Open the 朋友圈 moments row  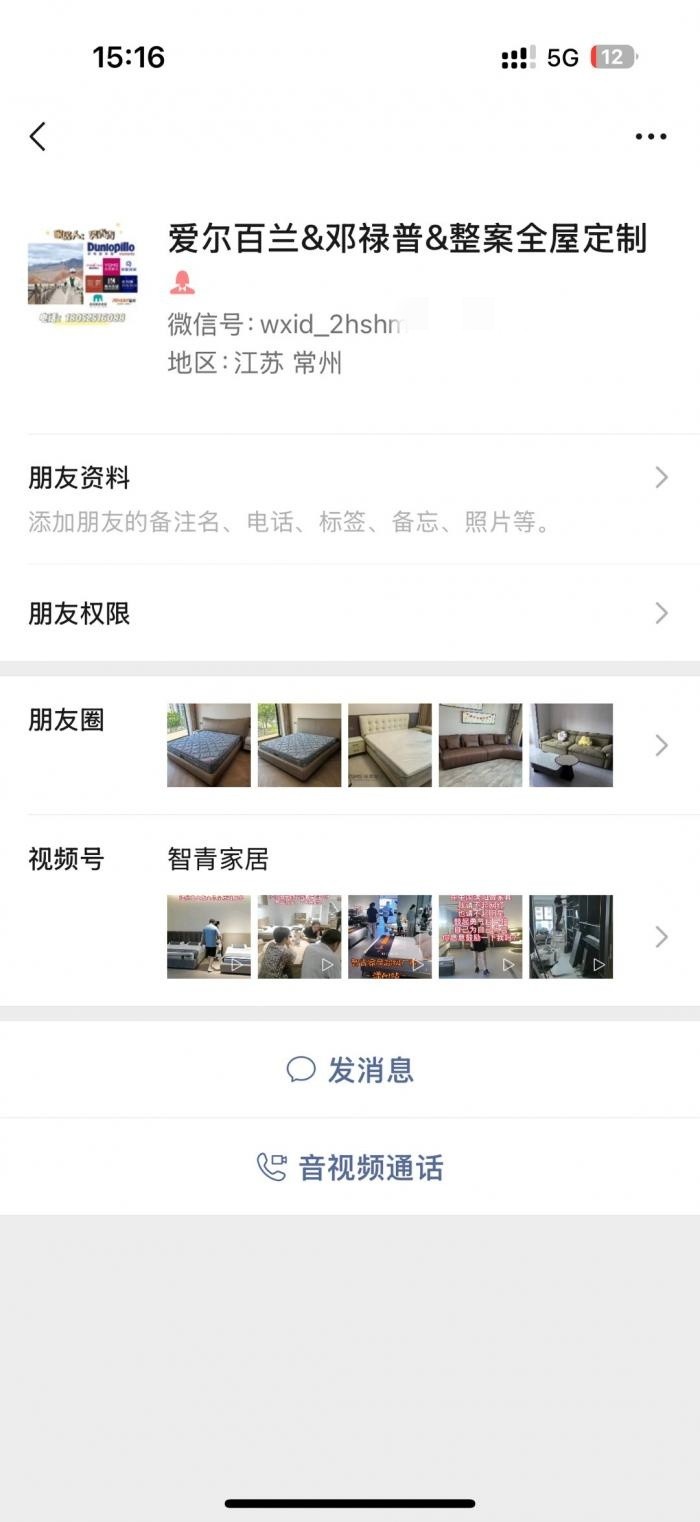350,745
